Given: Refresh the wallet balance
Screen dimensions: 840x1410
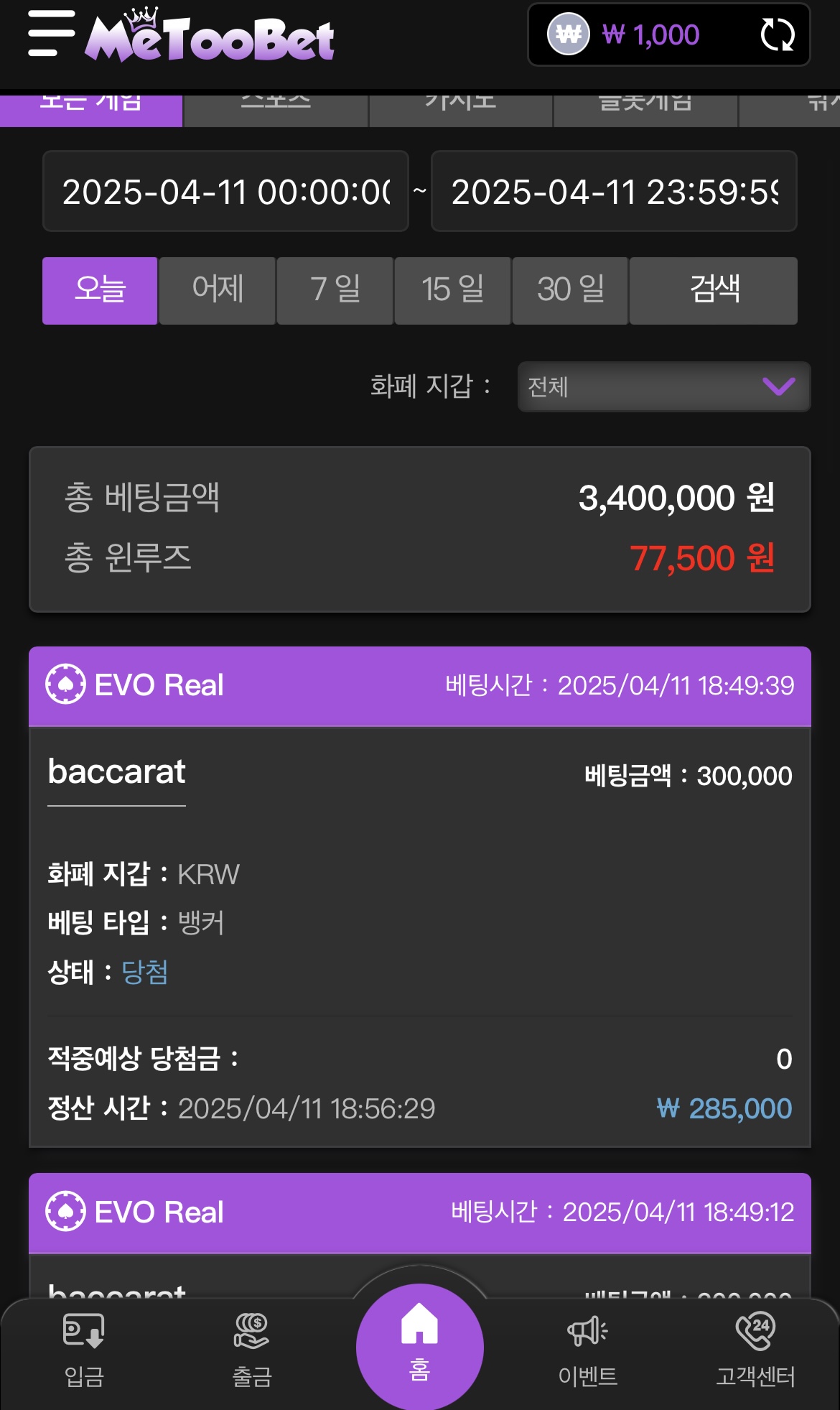Looking at the screenshot, I should pos(777,34).
